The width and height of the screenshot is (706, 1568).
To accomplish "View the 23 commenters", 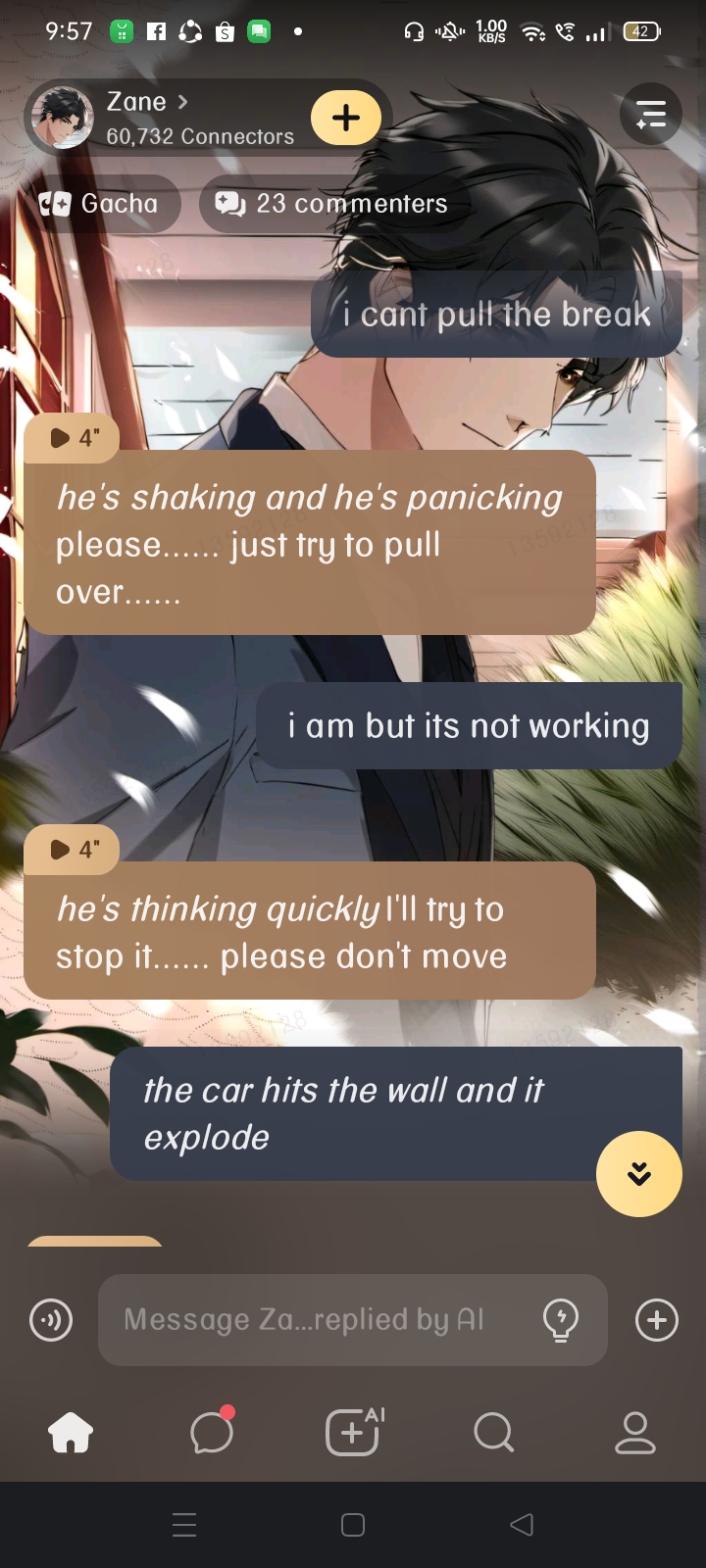I will [x=332, y=204].
